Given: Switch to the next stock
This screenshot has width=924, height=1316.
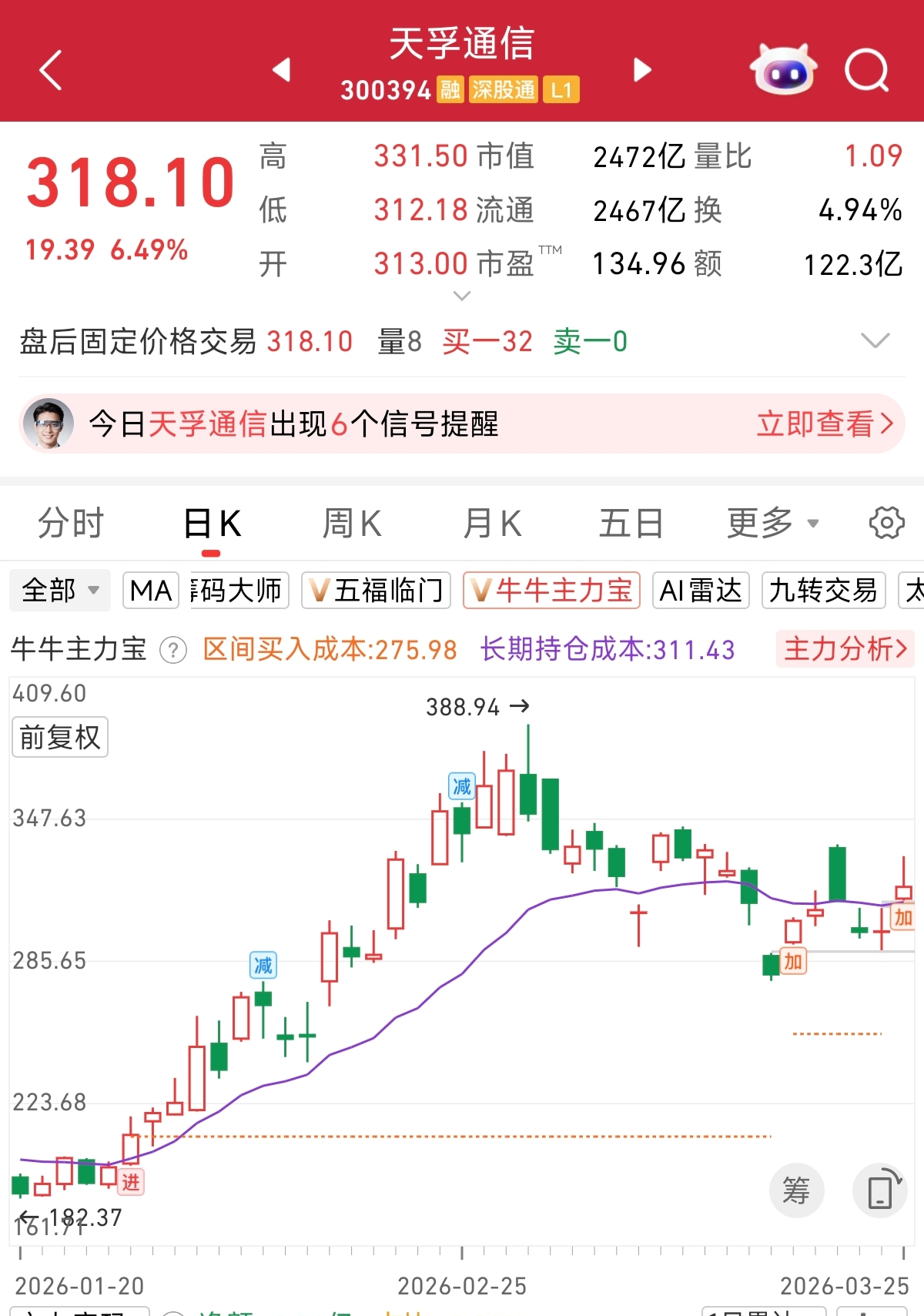Looking at the screenshot, I should [x=642, y=70].
